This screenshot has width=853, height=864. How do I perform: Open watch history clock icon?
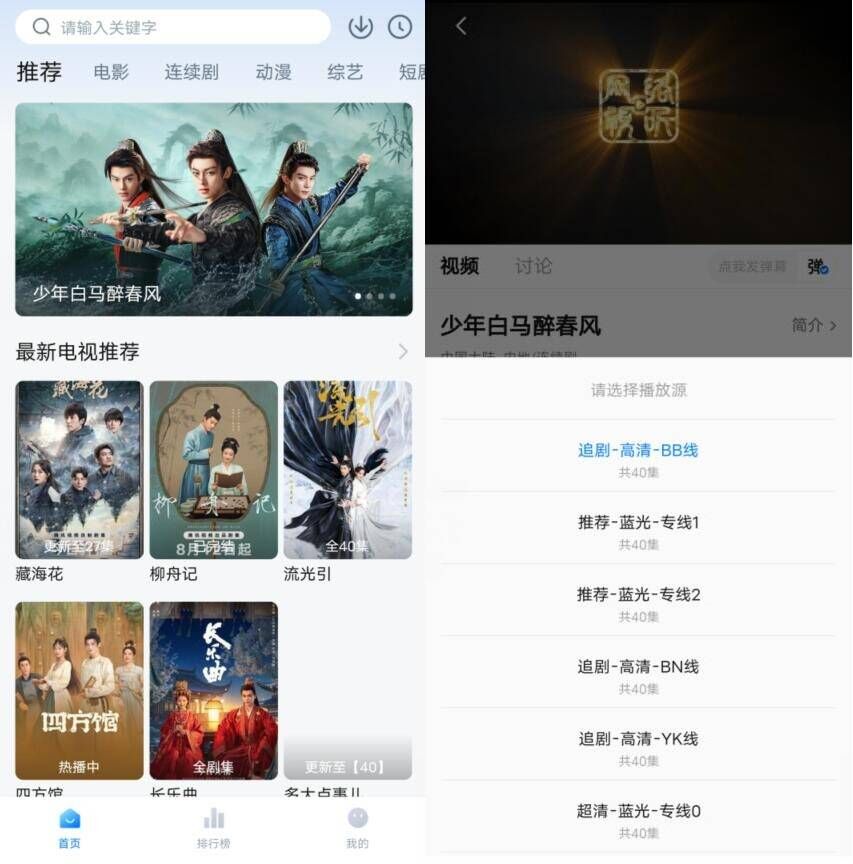[400, 27]
